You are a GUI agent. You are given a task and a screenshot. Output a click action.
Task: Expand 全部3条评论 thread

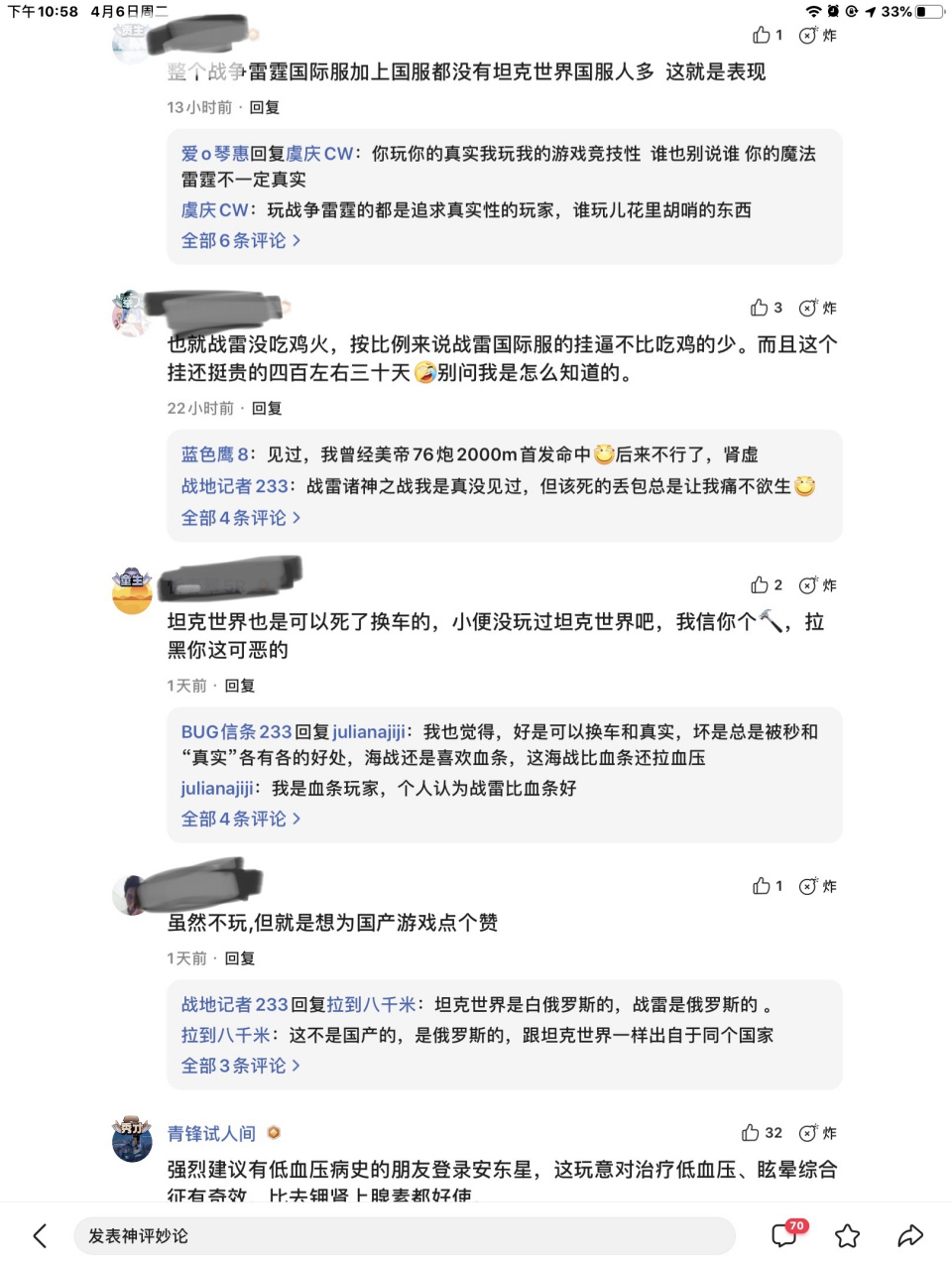coord(238,1066)
